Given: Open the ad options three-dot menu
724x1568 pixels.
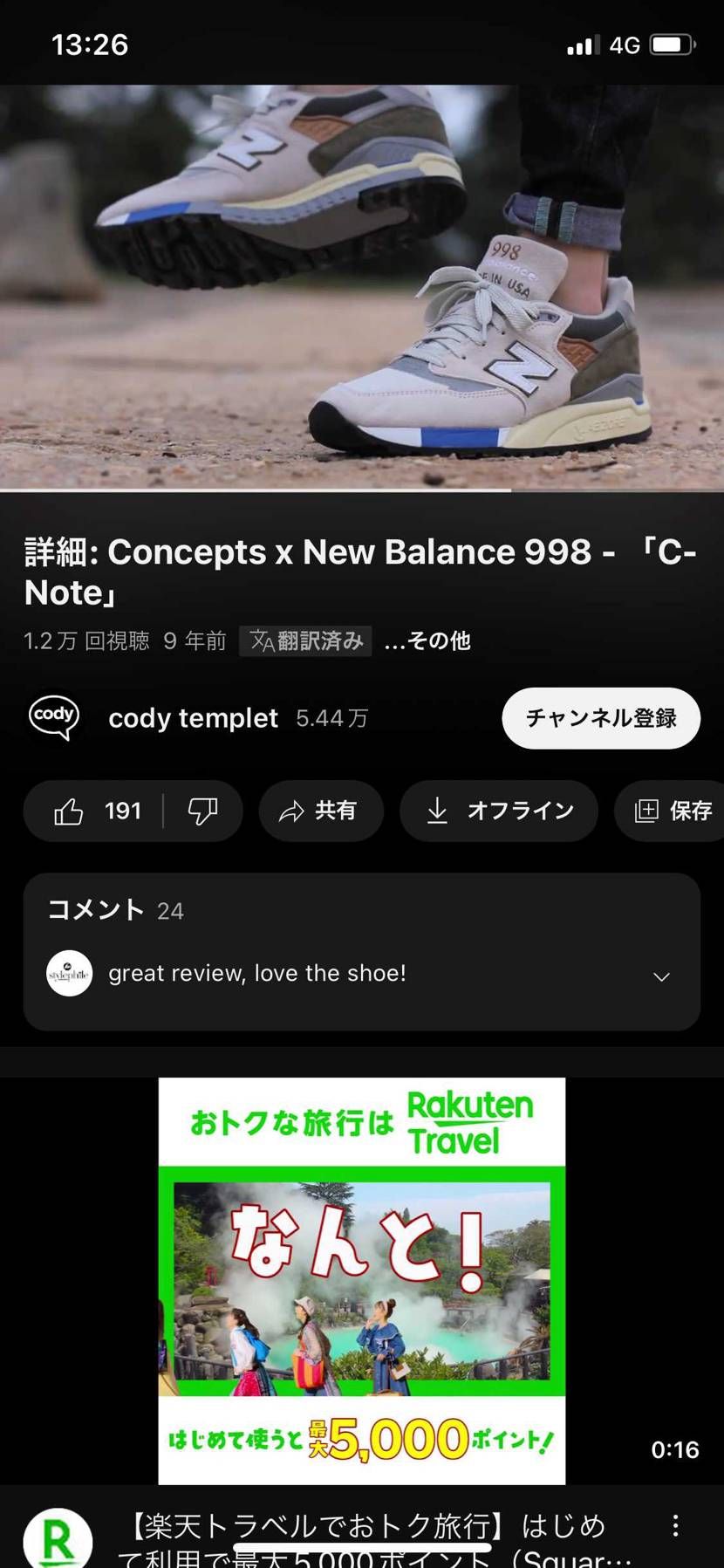Looking at the screenshot, I should pos(675,1520).
